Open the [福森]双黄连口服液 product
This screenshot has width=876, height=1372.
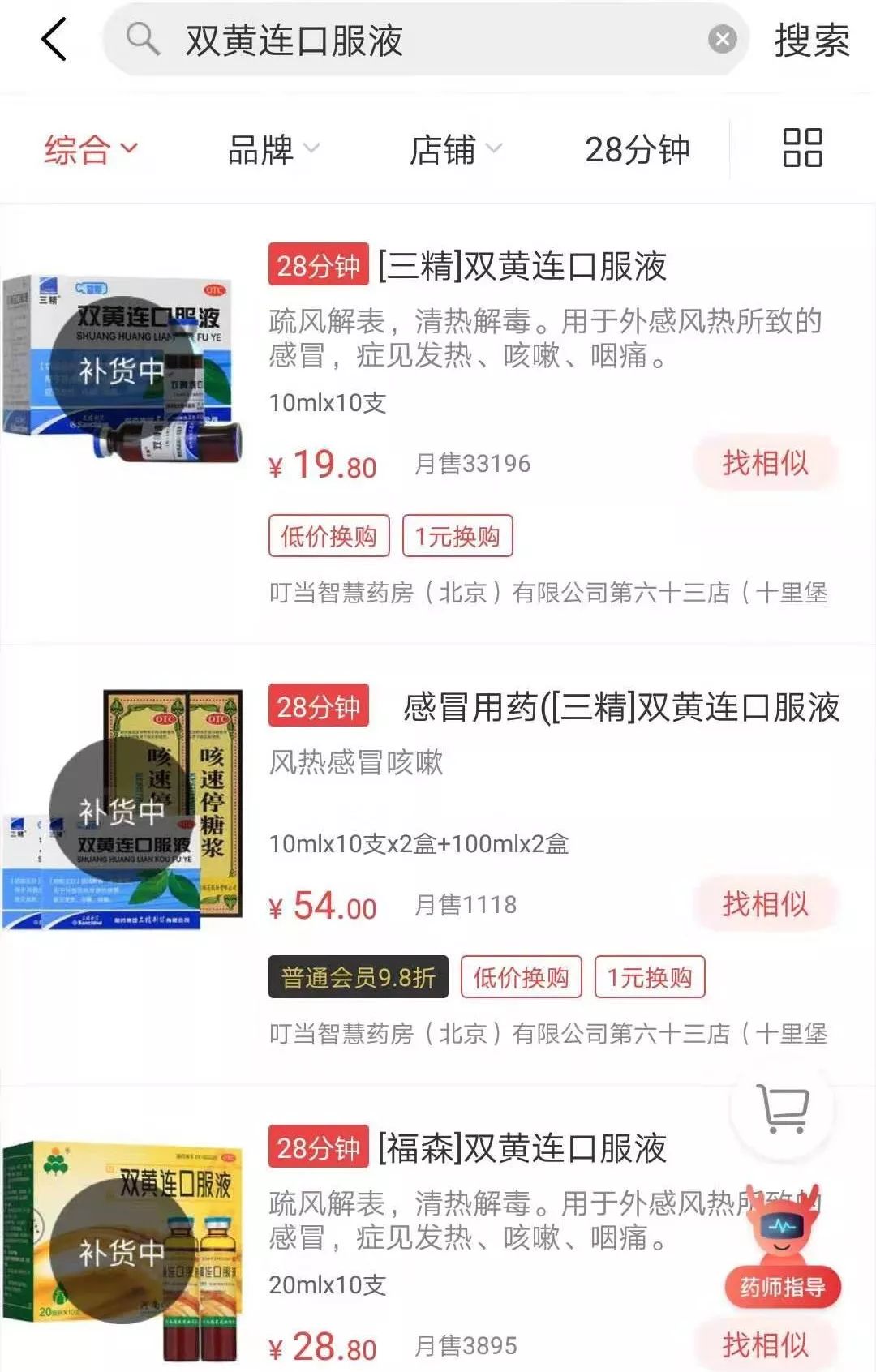pos(522,1149)
